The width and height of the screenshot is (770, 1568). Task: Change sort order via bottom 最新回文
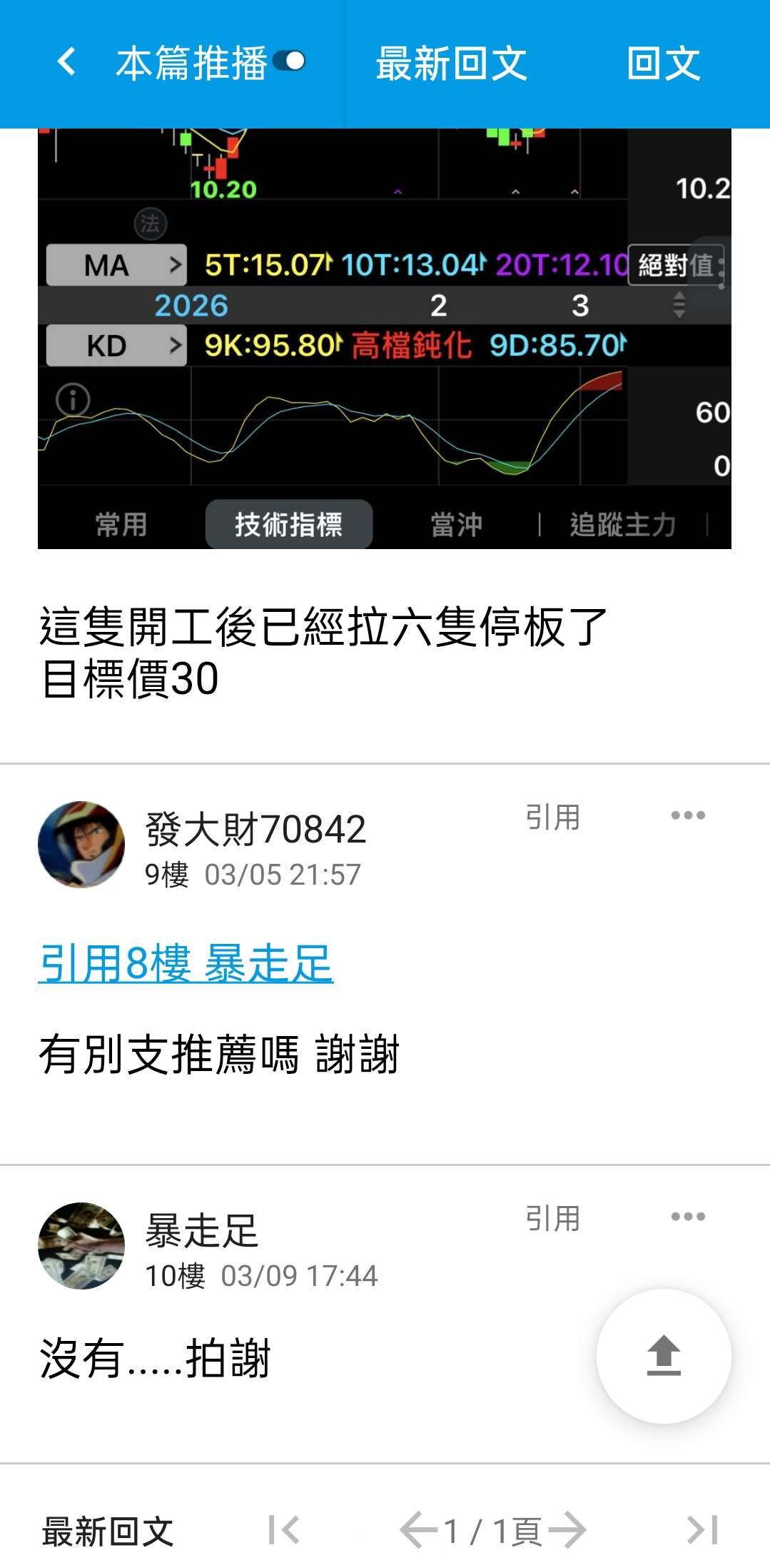pos(108,1532)
